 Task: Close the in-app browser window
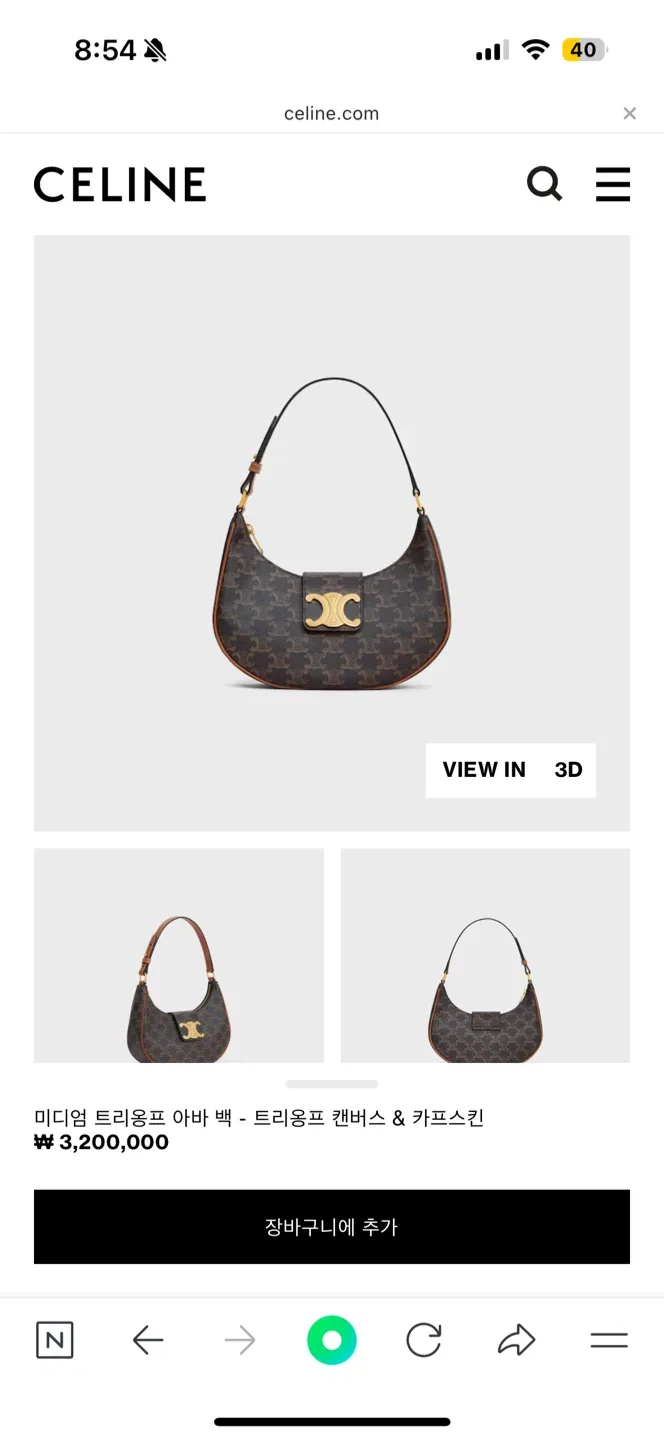pyautogui.click(x=629, y=113)
